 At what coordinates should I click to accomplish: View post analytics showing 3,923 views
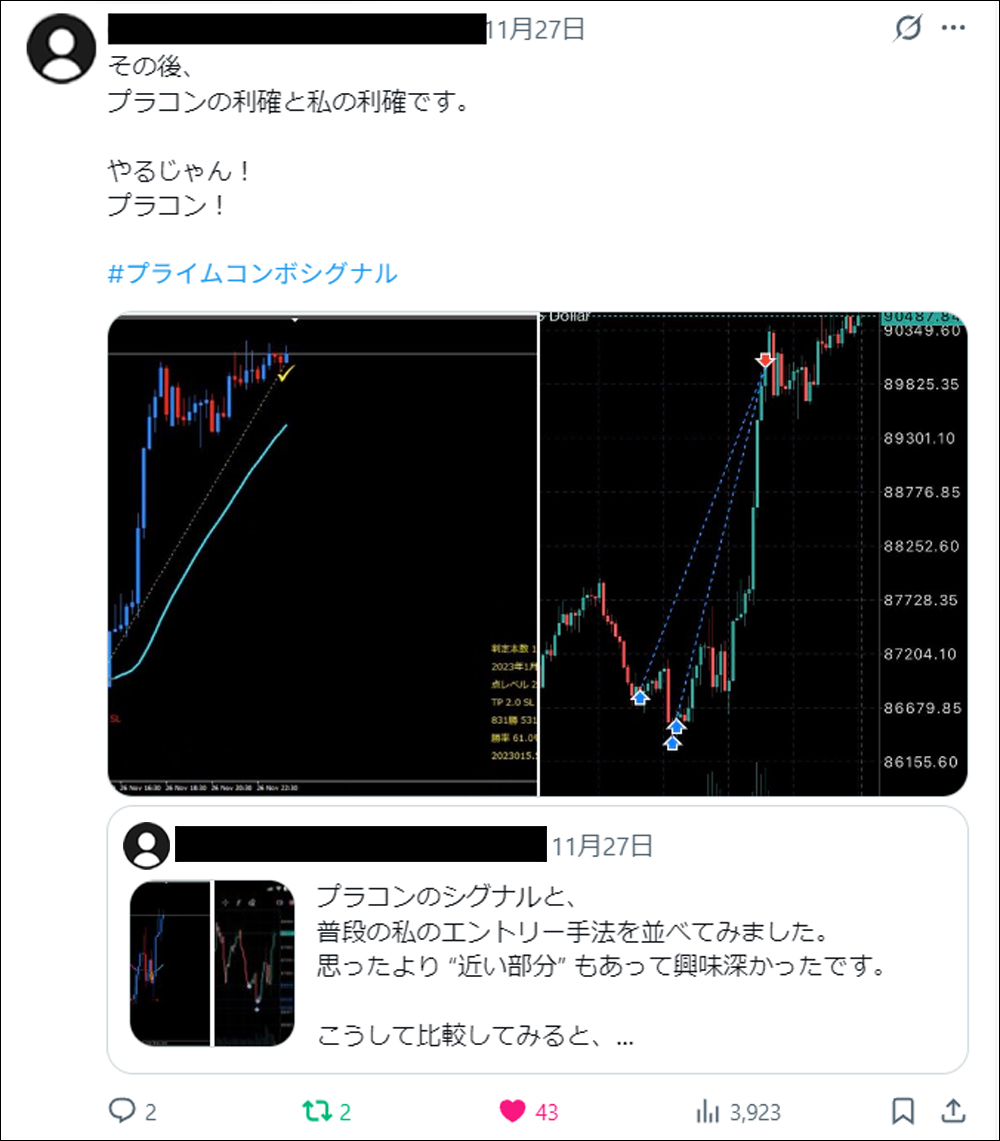(709, 1111)
